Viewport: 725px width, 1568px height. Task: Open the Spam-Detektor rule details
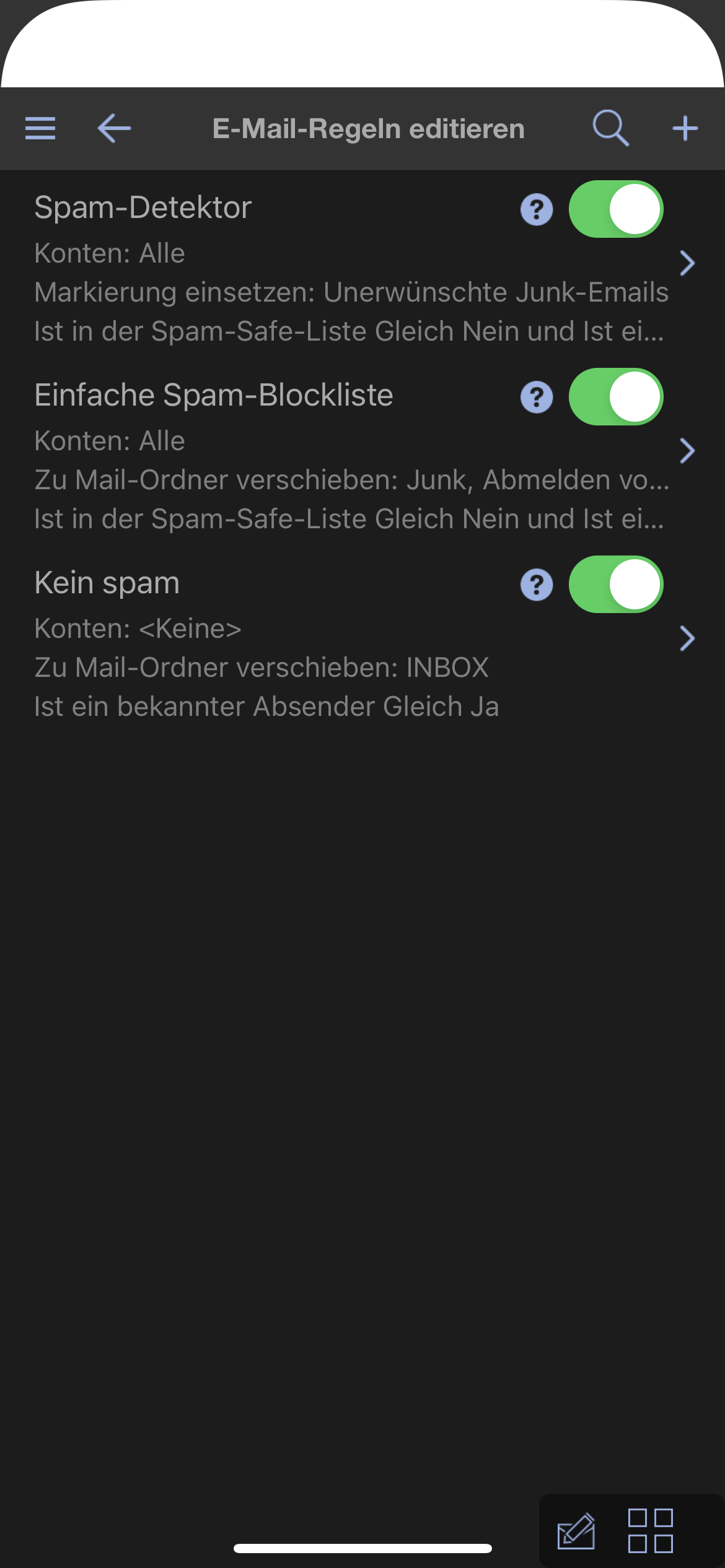tap(687, 263)
